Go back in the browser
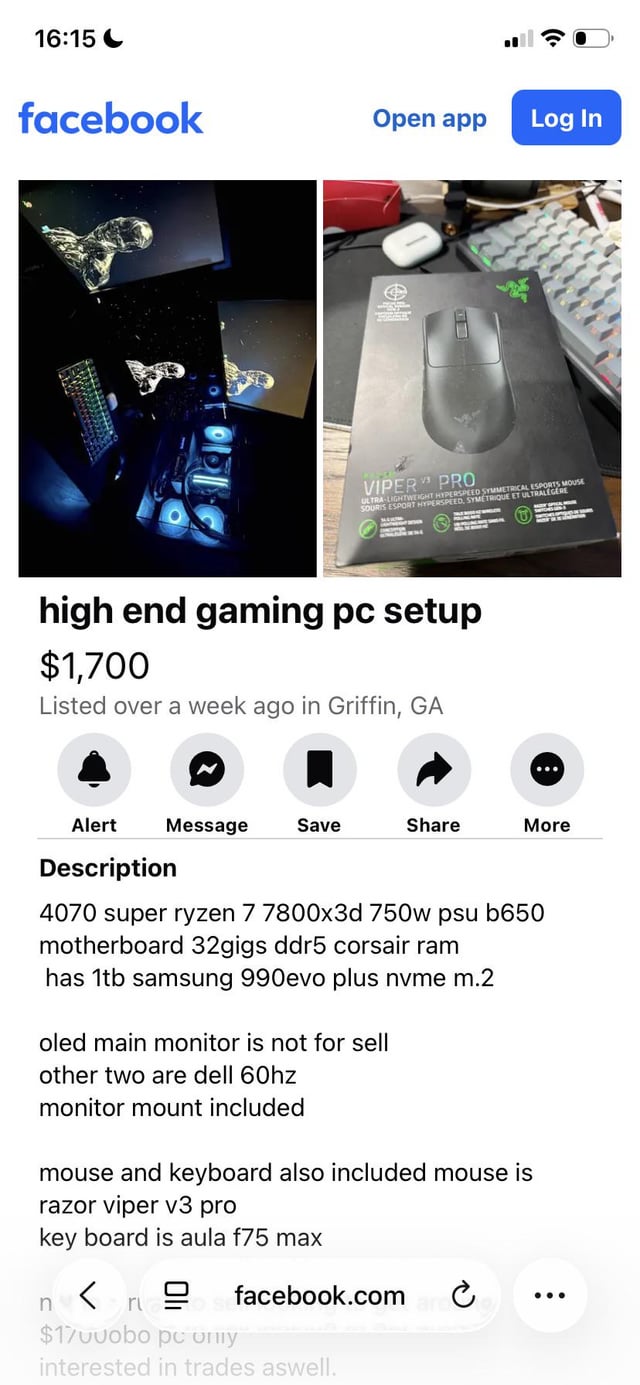The image size is (640, 1385). point(88,1296)
